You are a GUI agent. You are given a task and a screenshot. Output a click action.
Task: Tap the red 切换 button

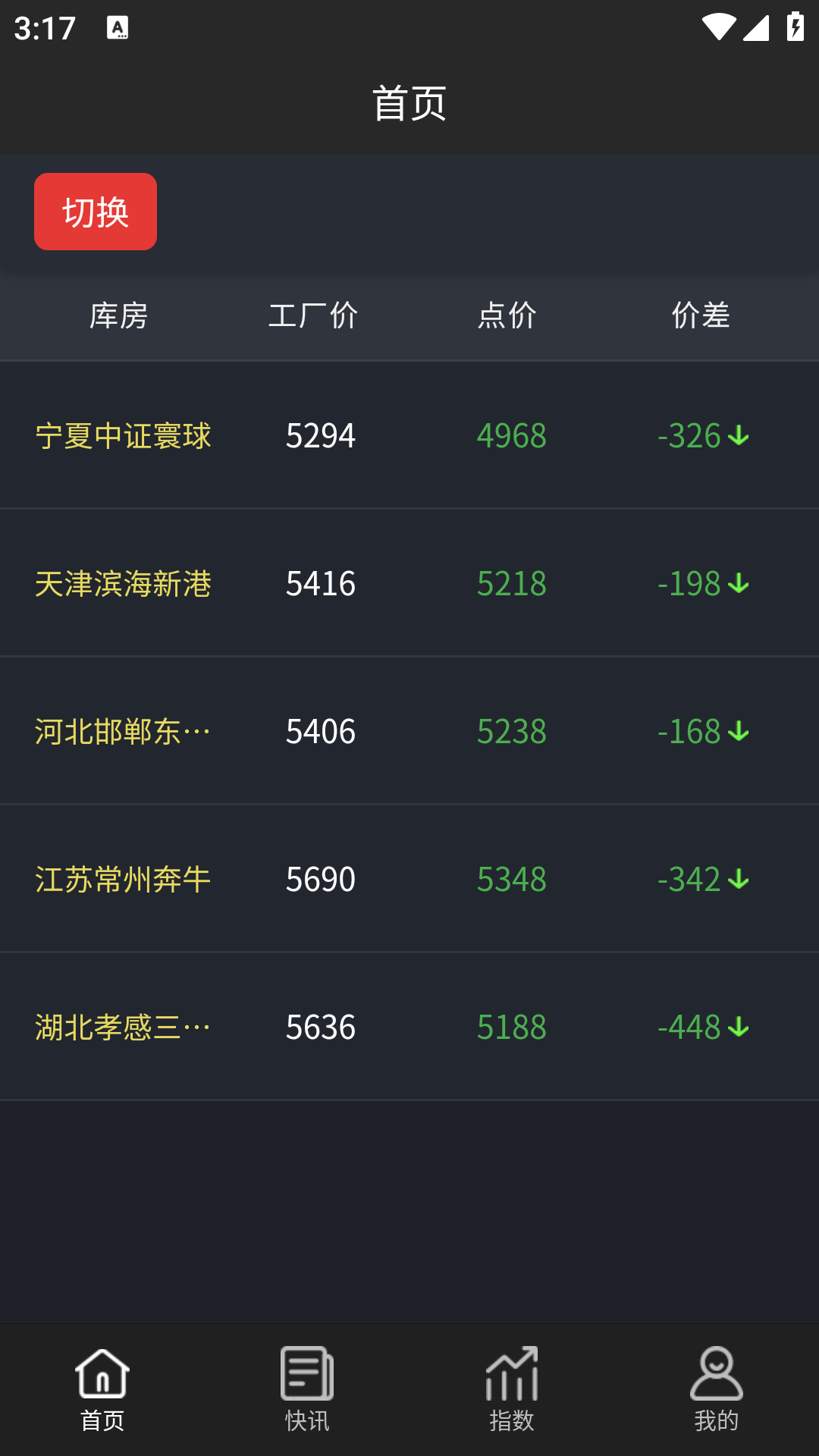coord(96,212)
